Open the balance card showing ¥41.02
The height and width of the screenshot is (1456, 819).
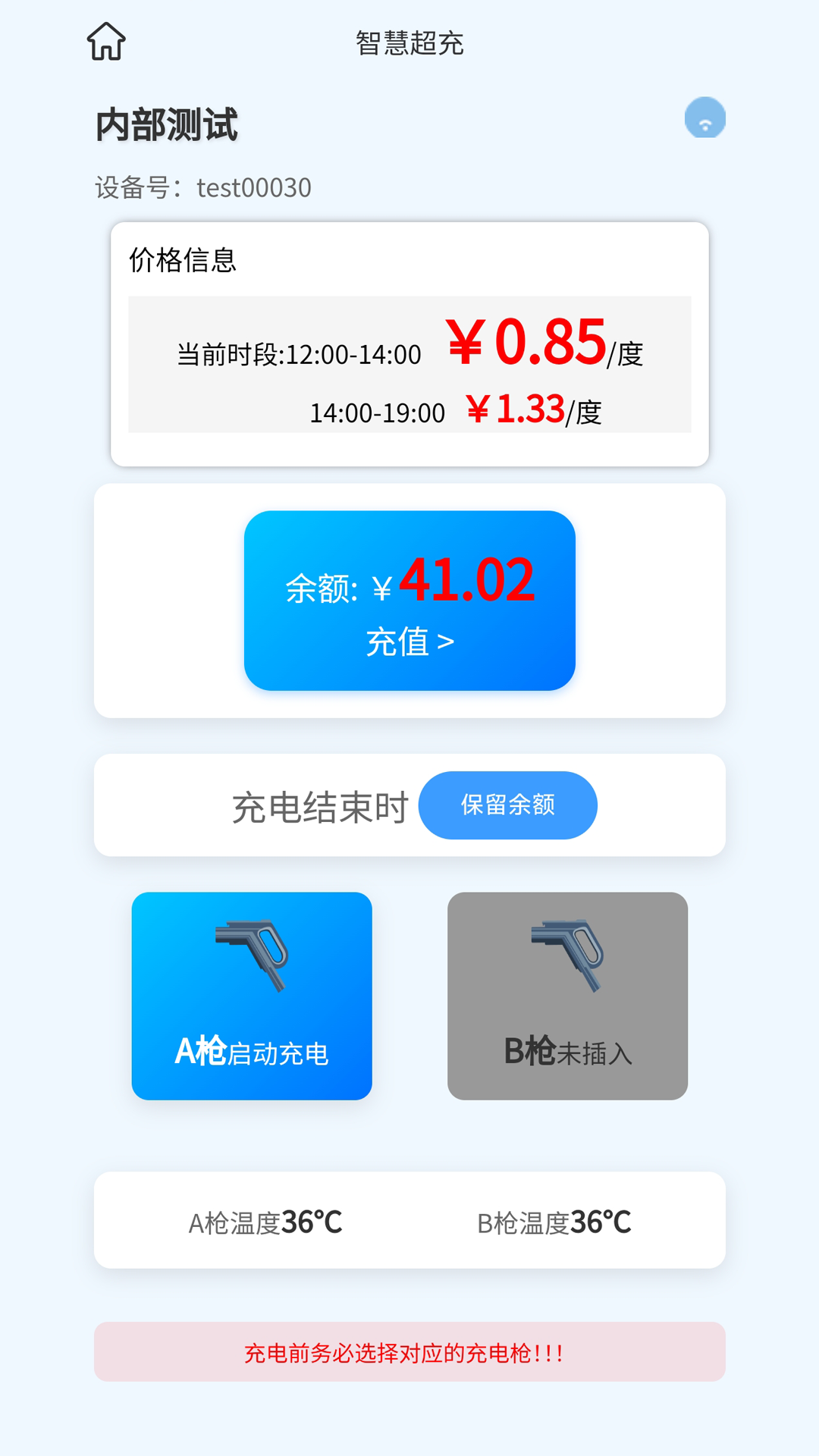click(x=409, y=601)
